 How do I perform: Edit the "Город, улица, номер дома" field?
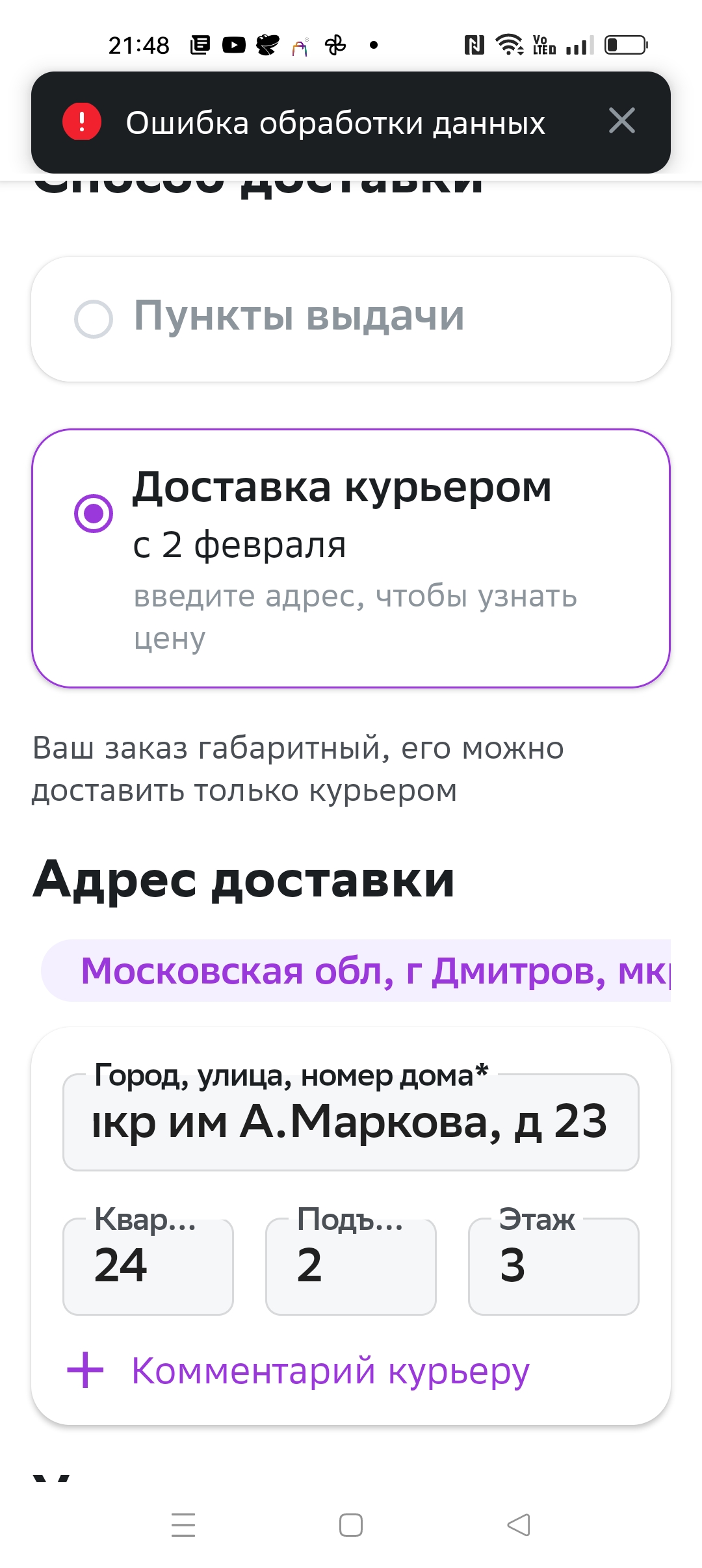(351, 1122)
